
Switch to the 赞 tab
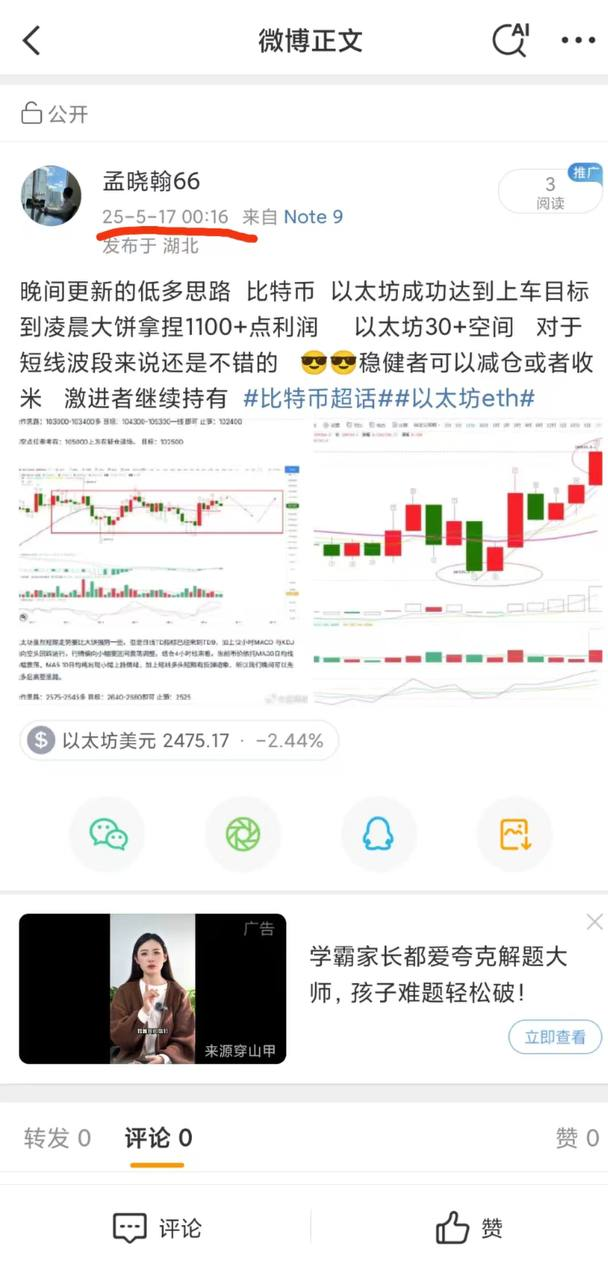point(577,1138)
